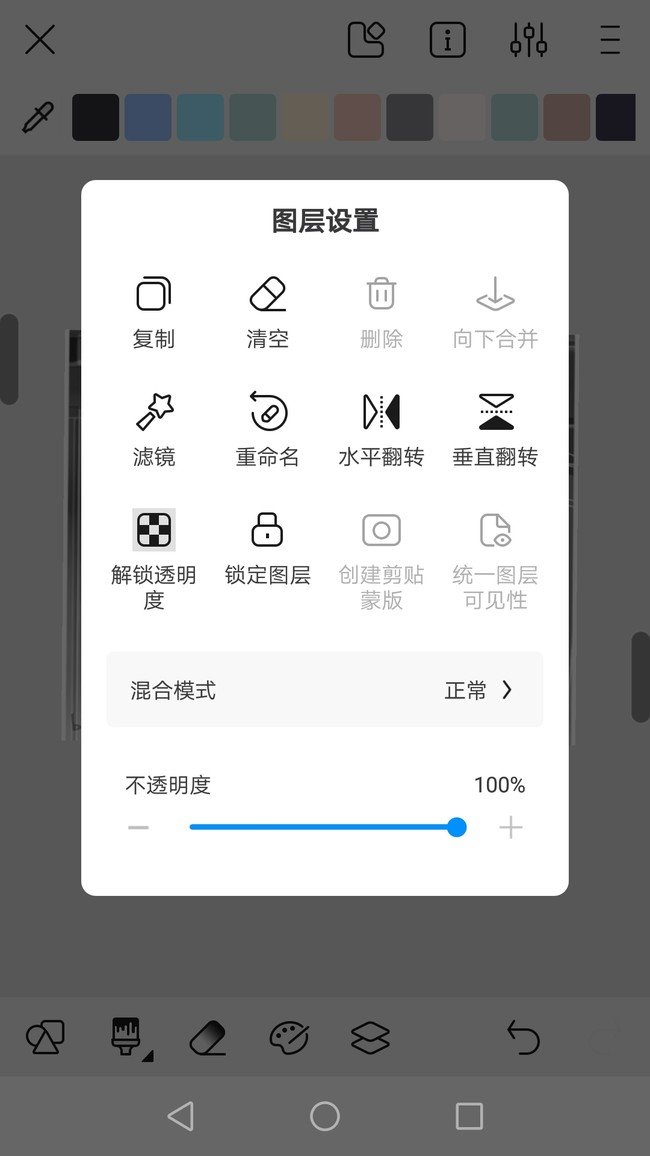Increase opacity with the plus button

tap(511, 828)
